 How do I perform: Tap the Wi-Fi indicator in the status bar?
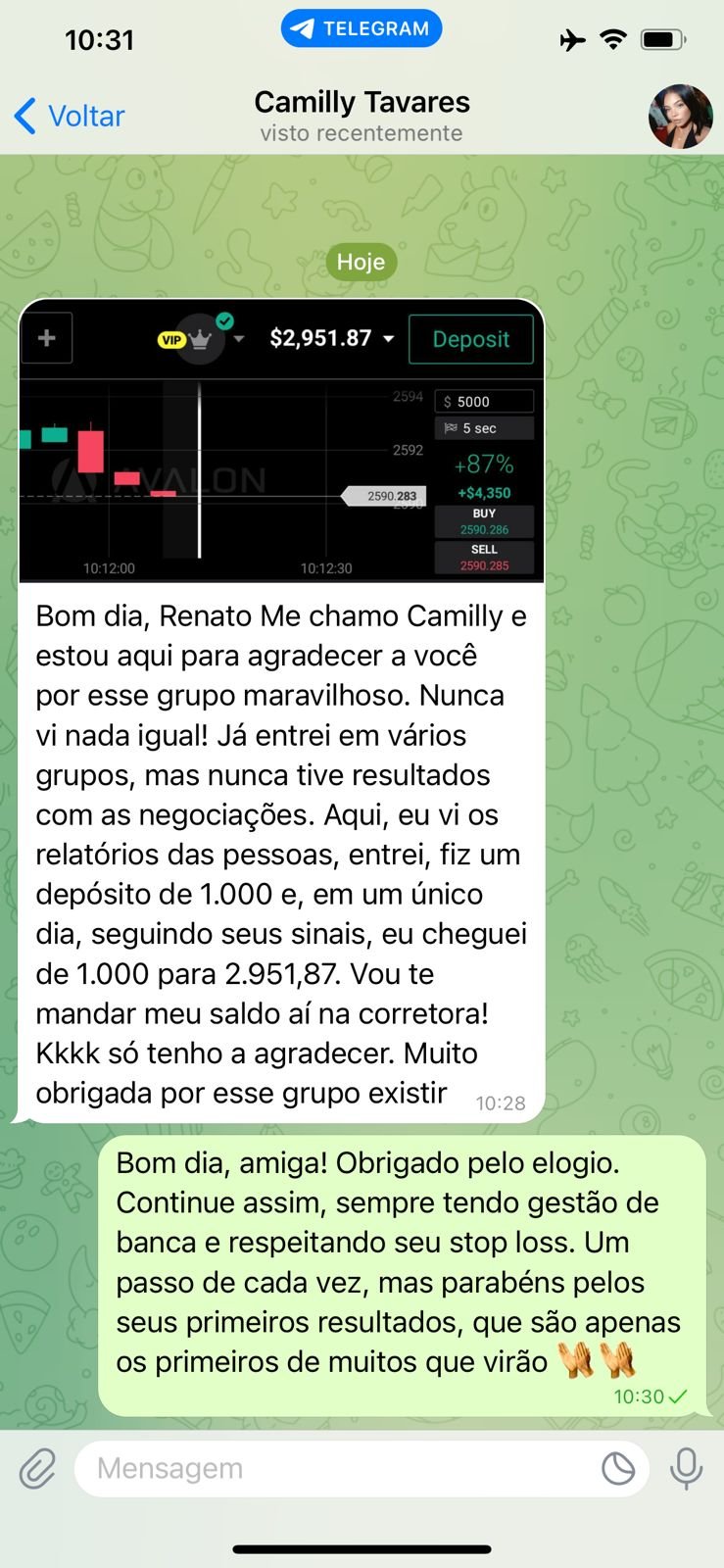(x=615, y=39)
